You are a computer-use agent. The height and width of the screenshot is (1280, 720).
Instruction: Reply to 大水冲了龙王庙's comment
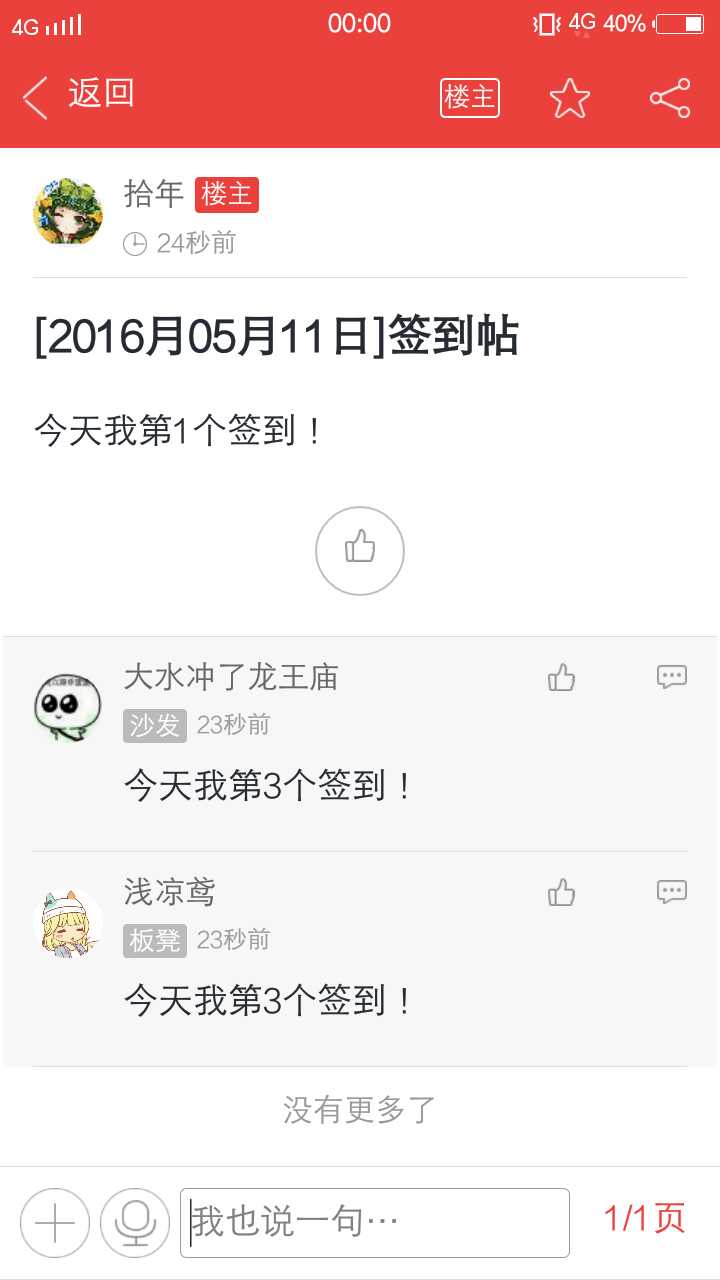(x=671, y=677)
